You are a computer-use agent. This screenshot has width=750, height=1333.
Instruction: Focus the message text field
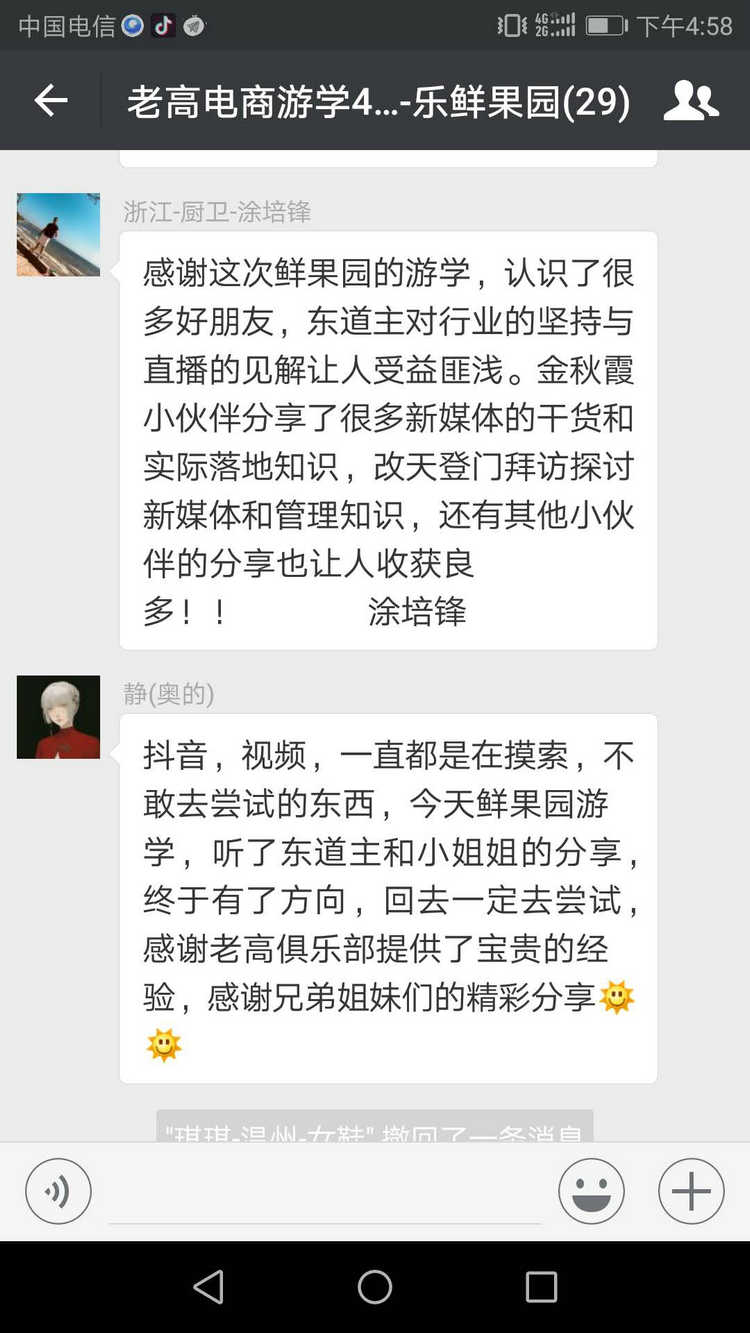coord(325,1195)
